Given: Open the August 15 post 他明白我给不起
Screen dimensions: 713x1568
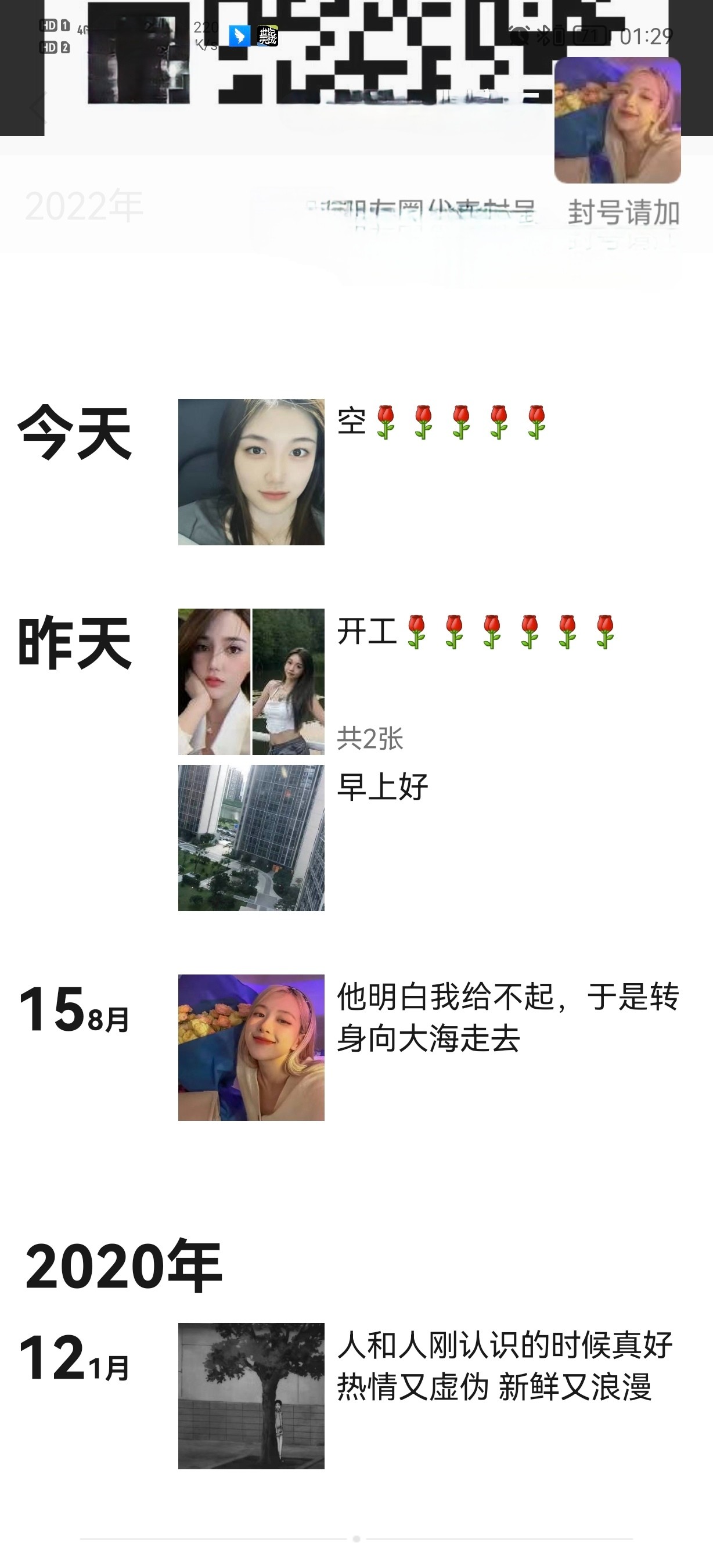Looking at the screenshot, I should pyautogui.click(x=251, y=1047).
